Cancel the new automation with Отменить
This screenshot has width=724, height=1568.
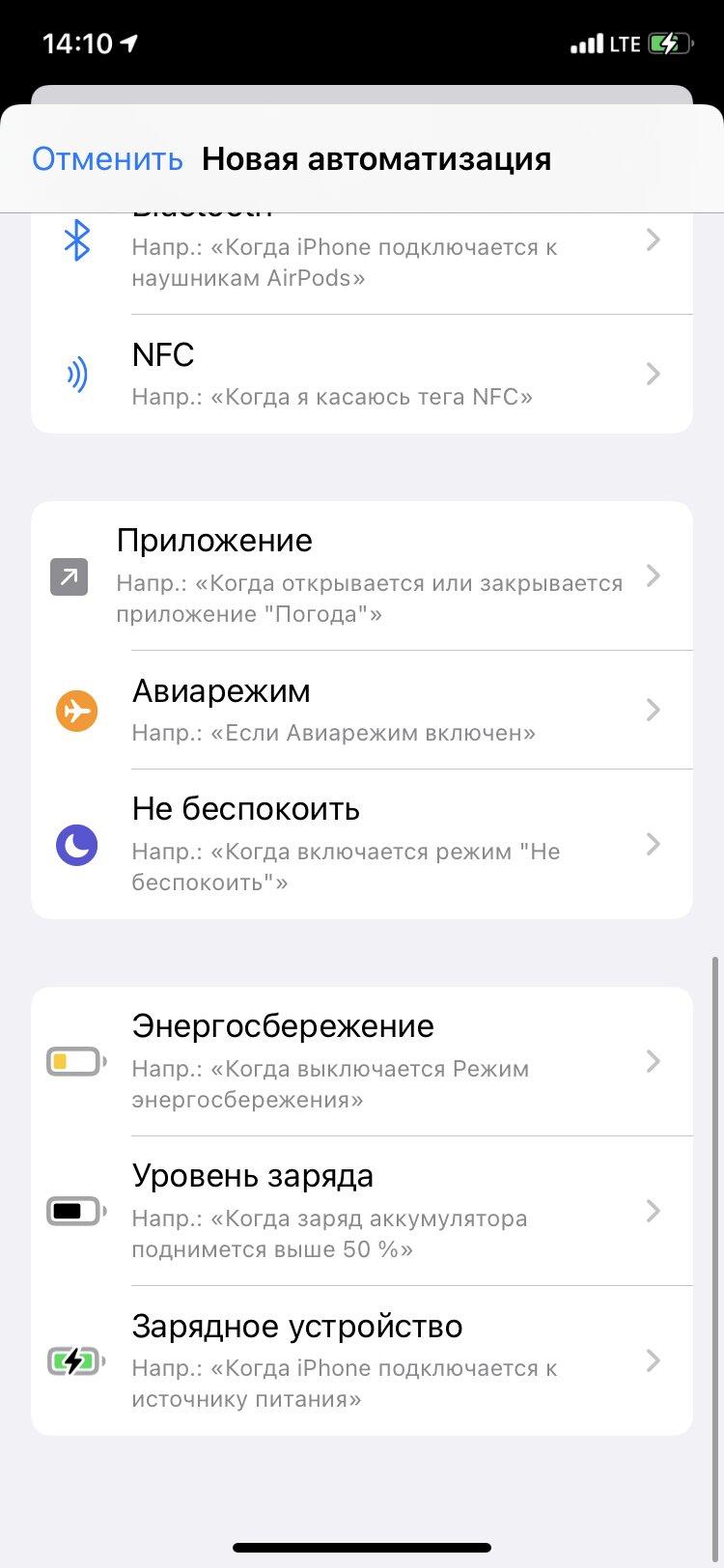(x=107, y=158)
